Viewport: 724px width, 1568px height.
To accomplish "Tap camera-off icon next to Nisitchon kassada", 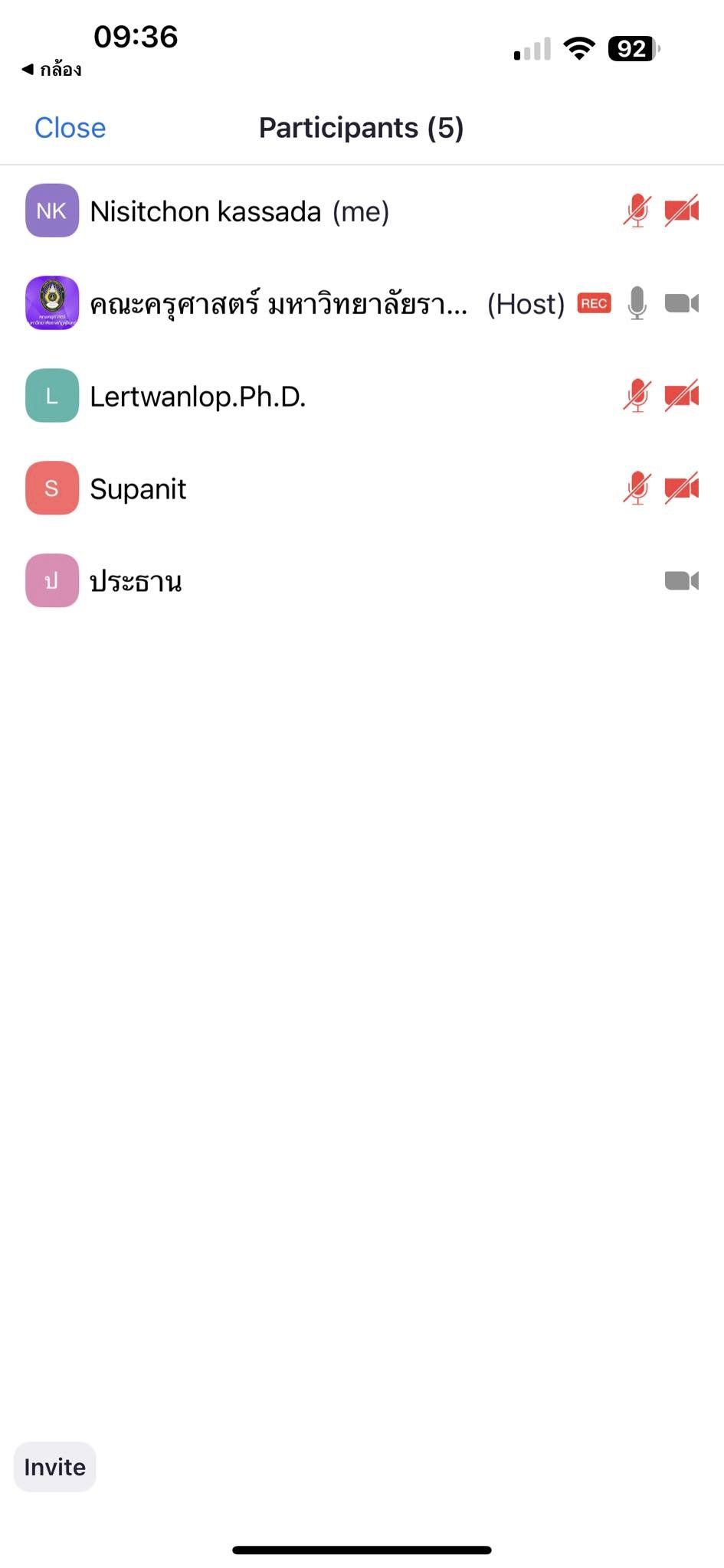I will click(681, 211).
